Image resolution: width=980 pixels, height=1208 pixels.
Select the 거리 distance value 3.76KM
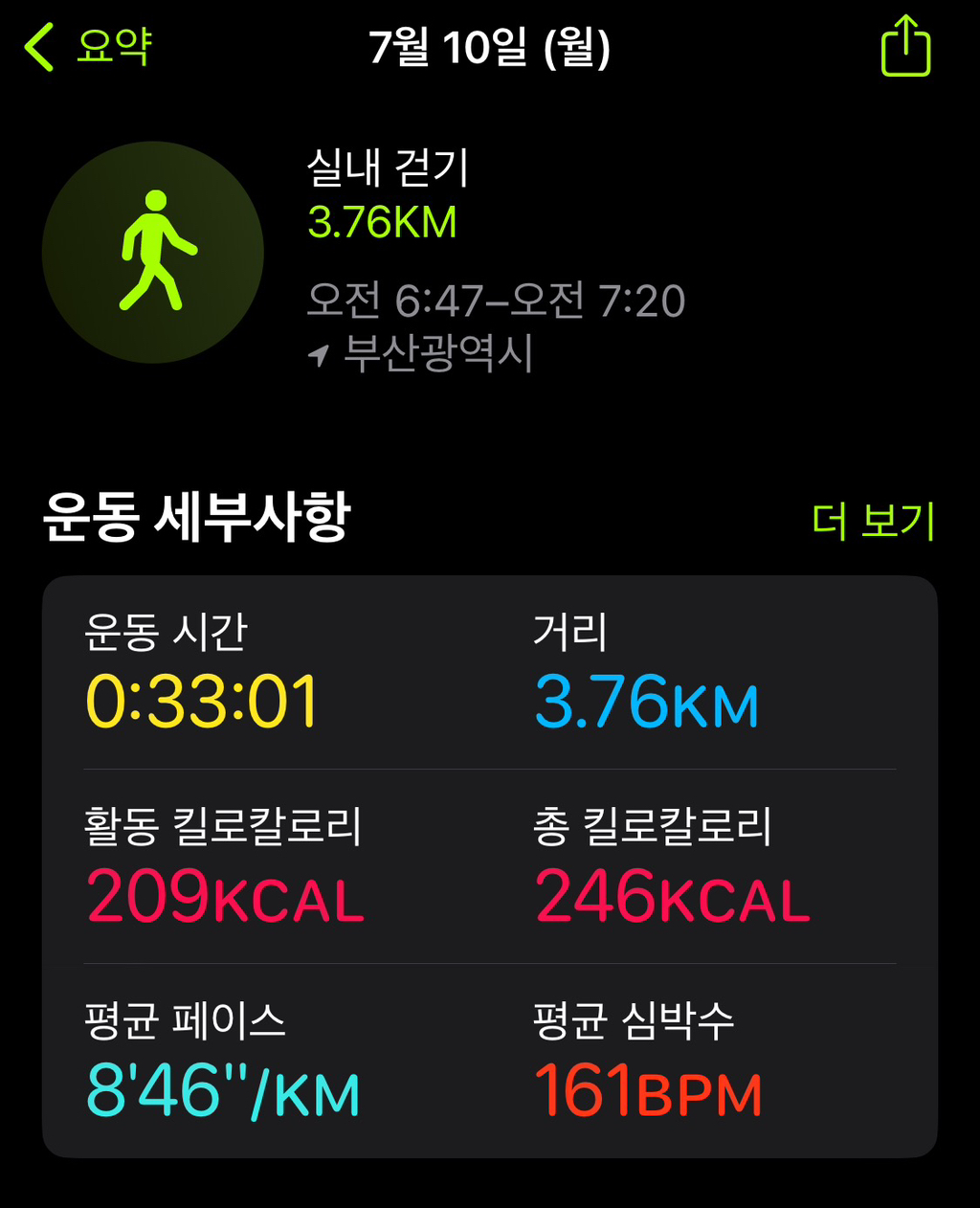pyautogui.click(x=646, y=705)
